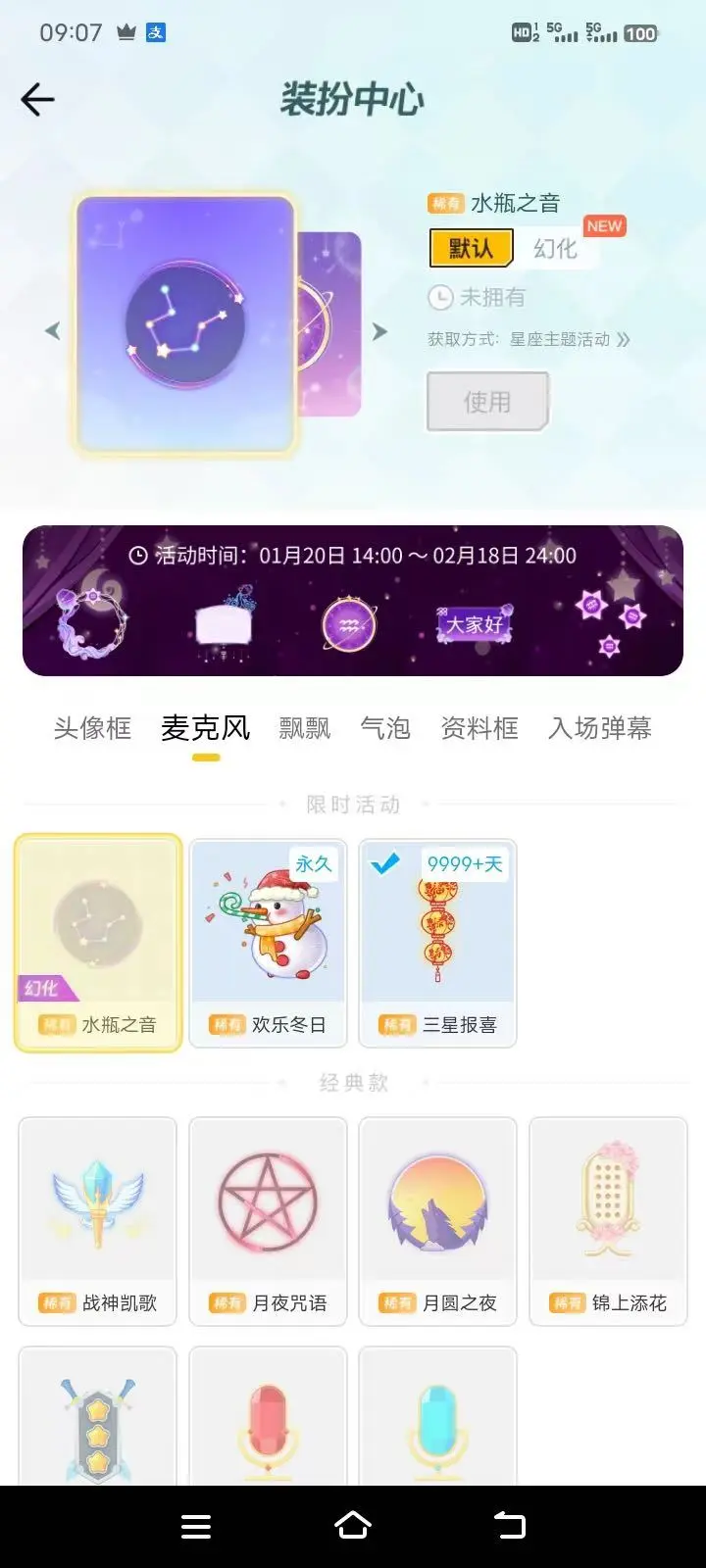Switch to the 资料框 tab
This screenshot has width=706, height=1568.
pyautogui.click(x=479, y=728)
